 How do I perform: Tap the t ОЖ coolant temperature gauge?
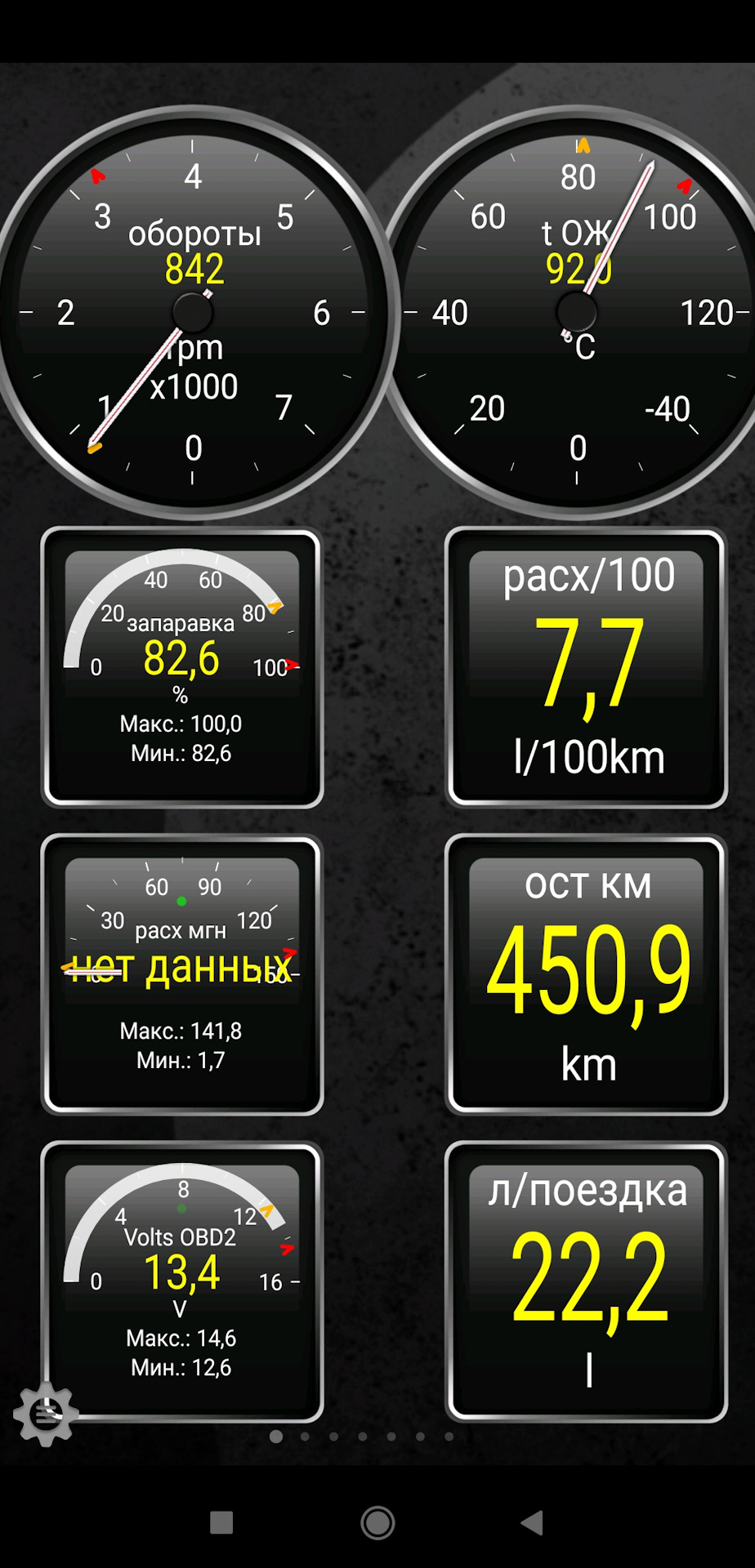click(577, 313)
